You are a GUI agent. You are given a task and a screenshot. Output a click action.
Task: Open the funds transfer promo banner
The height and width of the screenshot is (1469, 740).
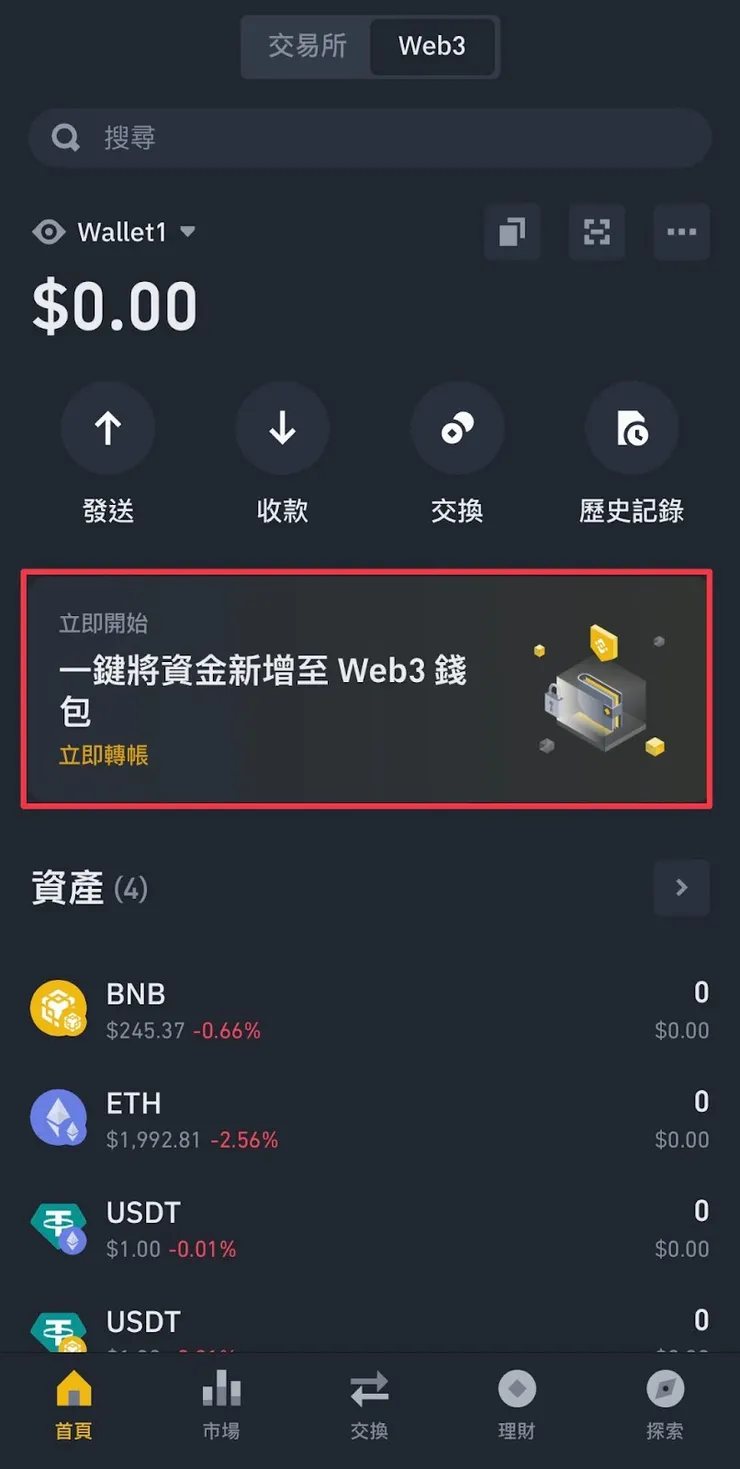pos(370,689)
